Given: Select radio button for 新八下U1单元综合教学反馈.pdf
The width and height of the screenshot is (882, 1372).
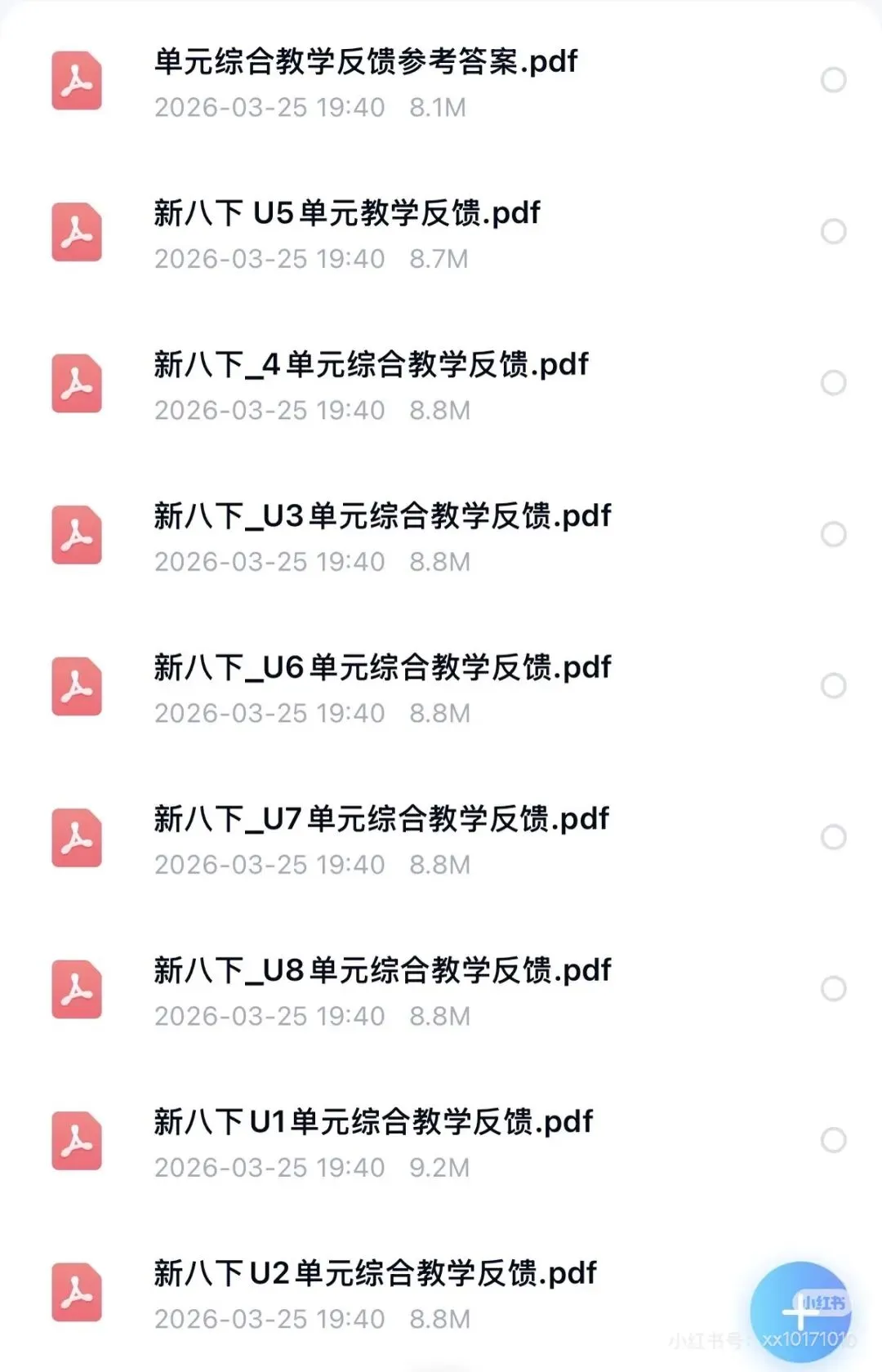Looking at the screenshot, I should click(x=833, y=1140).
